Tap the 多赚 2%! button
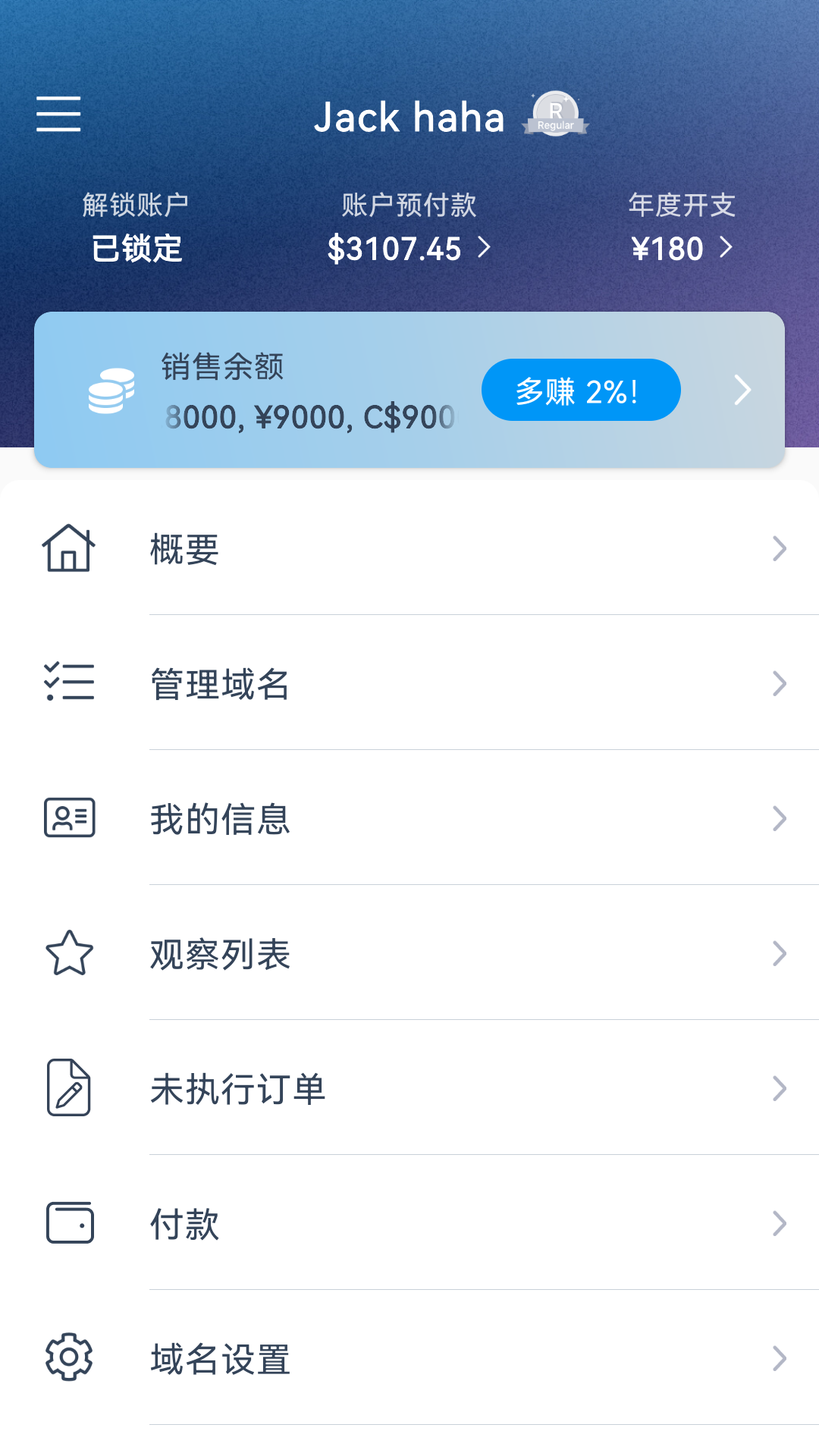 pos(580,391)
